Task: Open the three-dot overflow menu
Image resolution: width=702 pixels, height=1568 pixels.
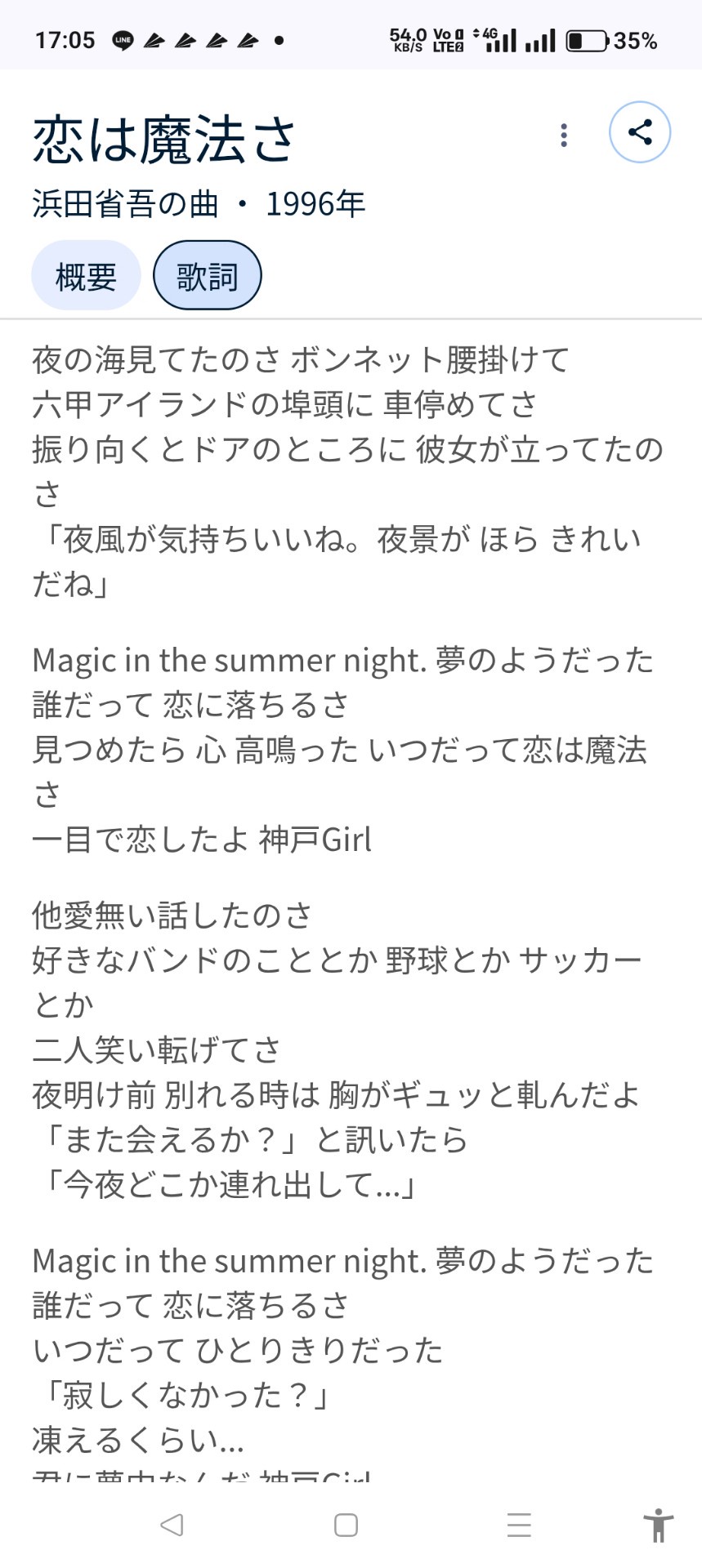Action: pos(564,136)
